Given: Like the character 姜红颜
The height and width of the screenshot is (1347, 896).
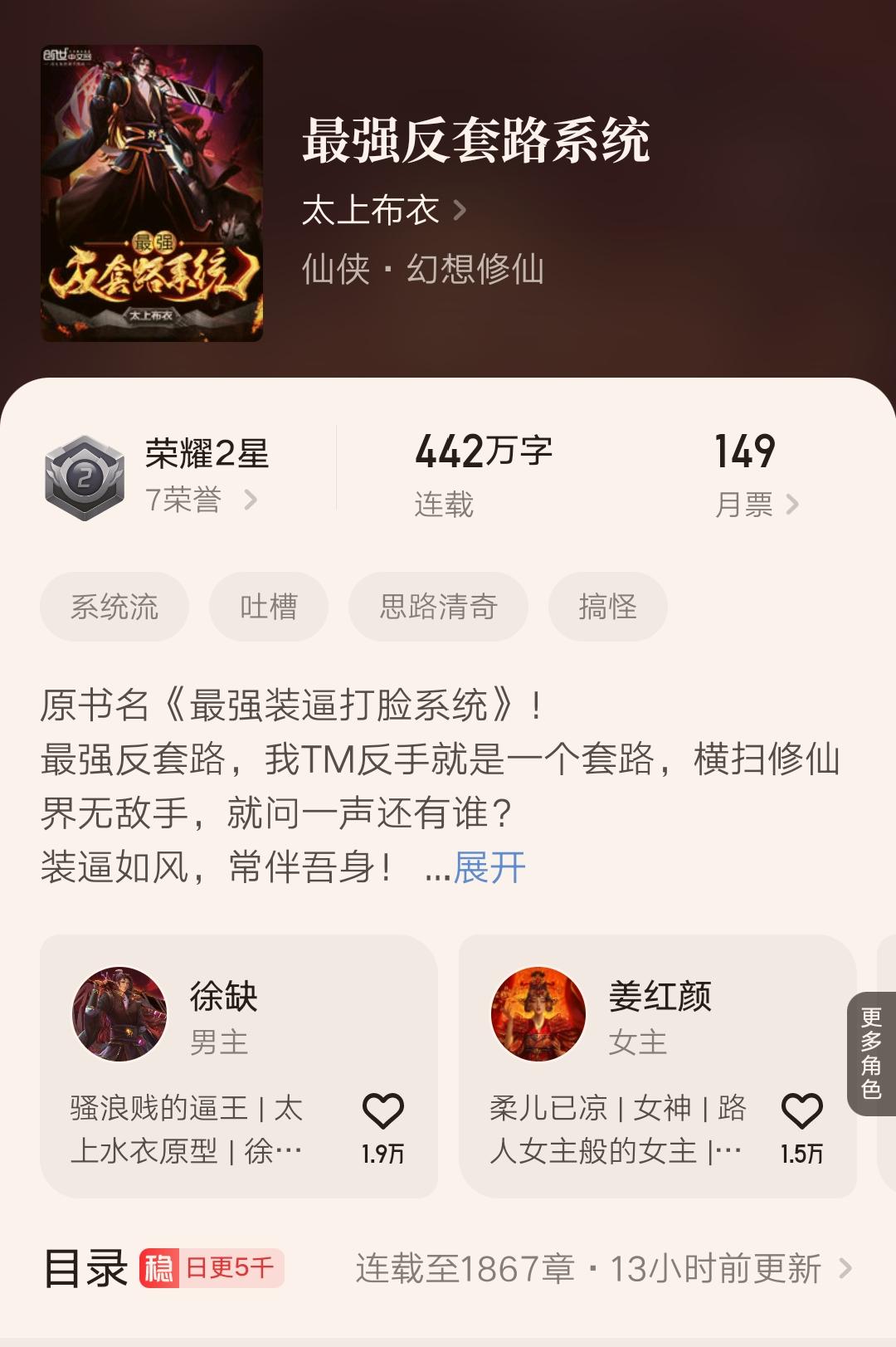Looking at the screenshot, I should 801,1112.
